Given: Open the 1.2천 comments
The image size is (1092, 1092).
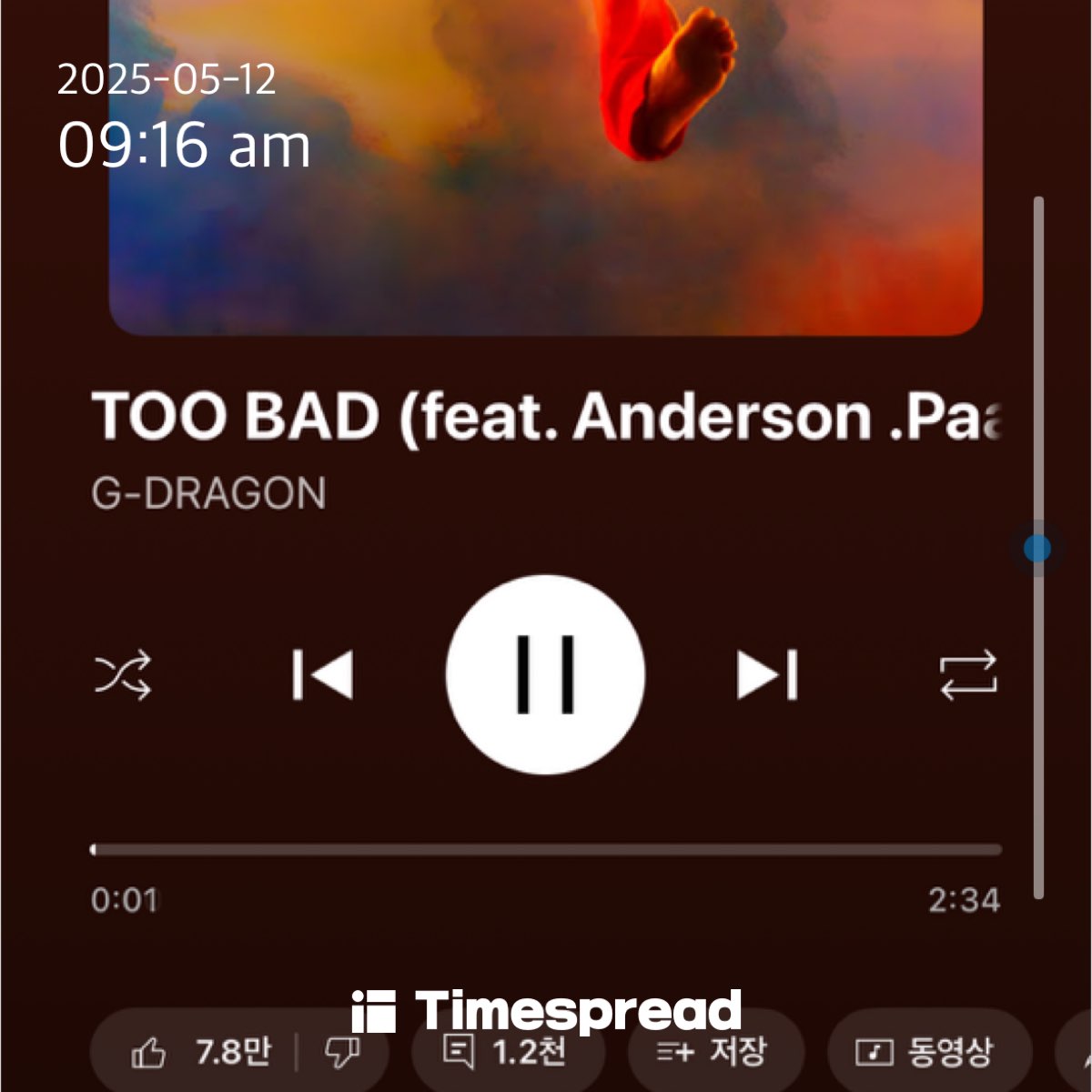Looking at the screenshot, I should click(507, 1053).
